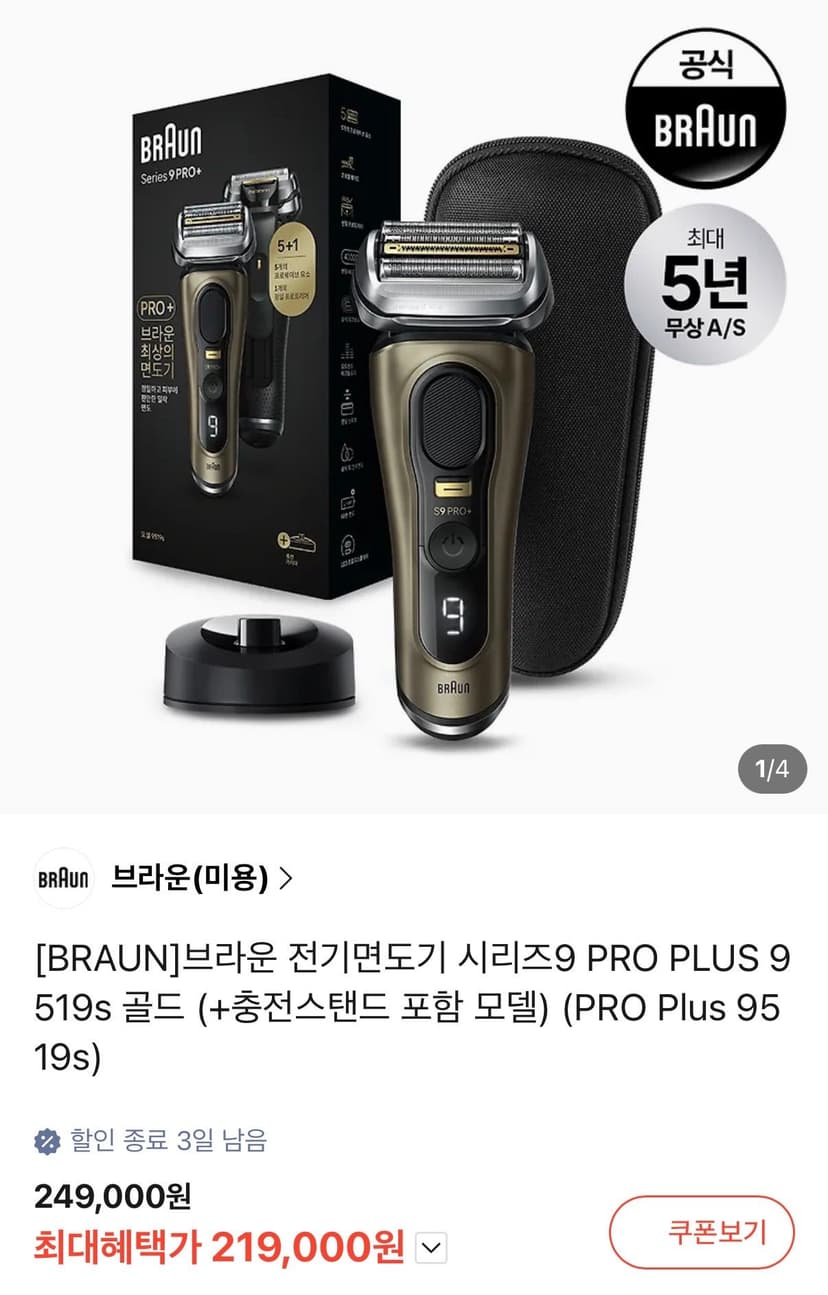Viewport: 828px width, 1295px height.
Task: Open the Braun shaver product image
Action: (414, 406)
